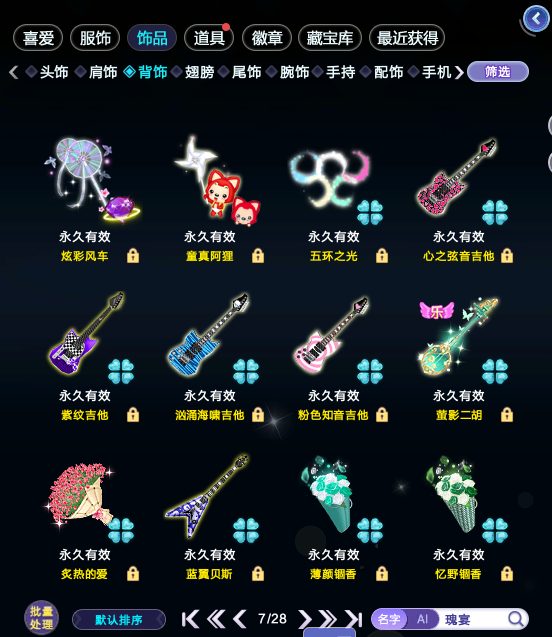Jump to the first page
Viewport: 552px width, 637px height.
pos(190,620)
